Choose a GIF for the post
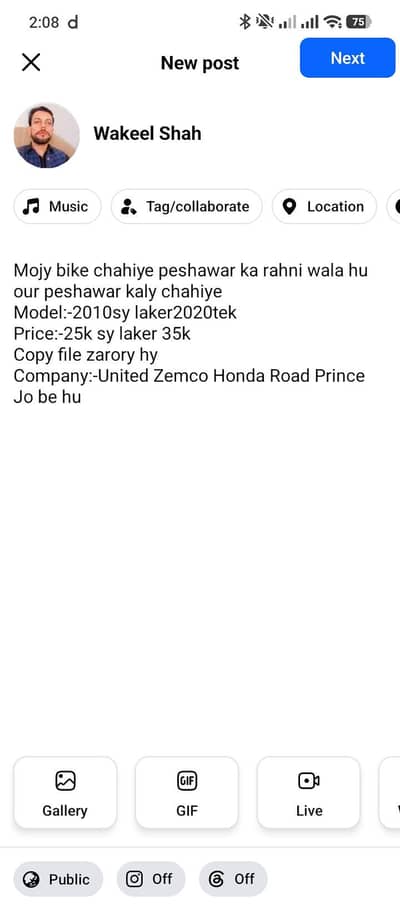 187,793
